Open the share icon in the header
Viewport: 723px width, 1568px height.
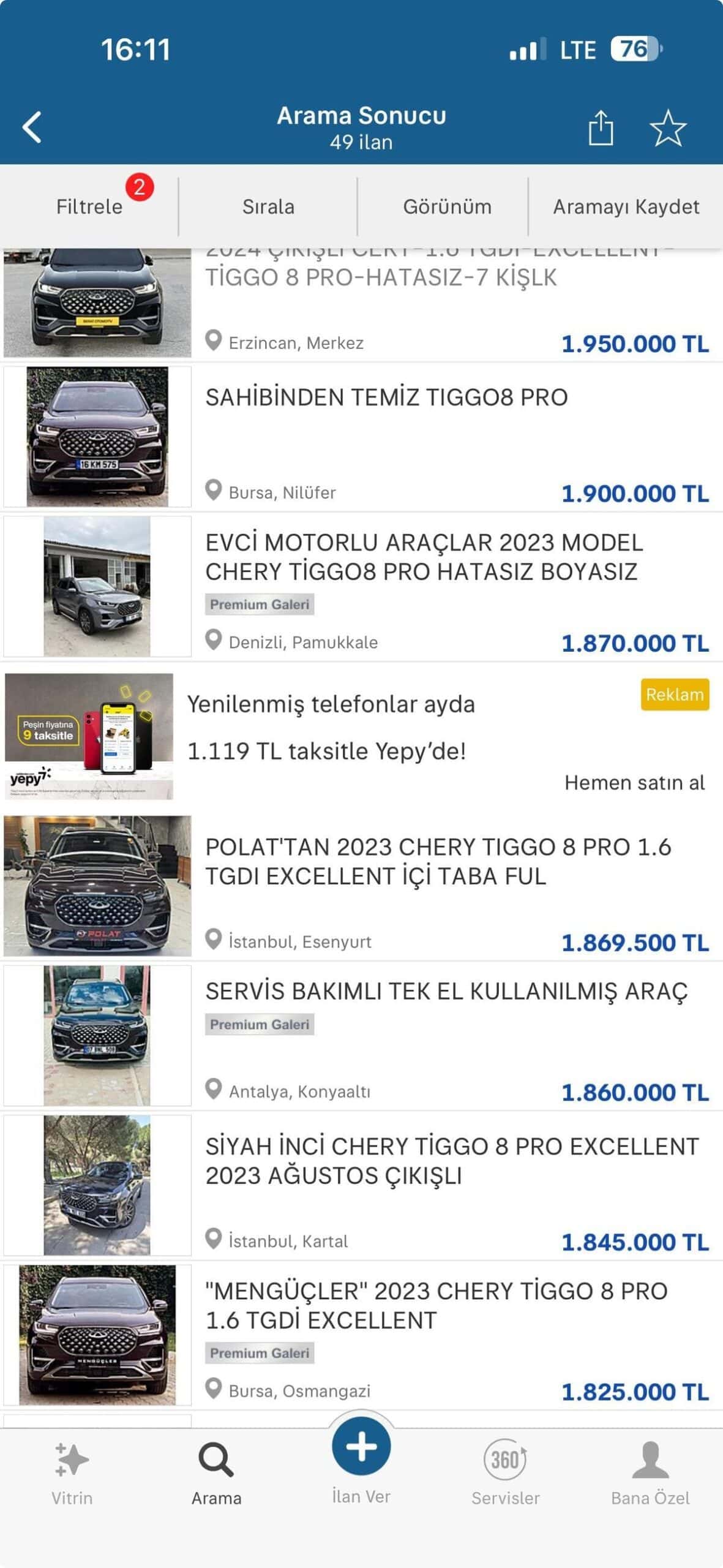pos(602,128)
